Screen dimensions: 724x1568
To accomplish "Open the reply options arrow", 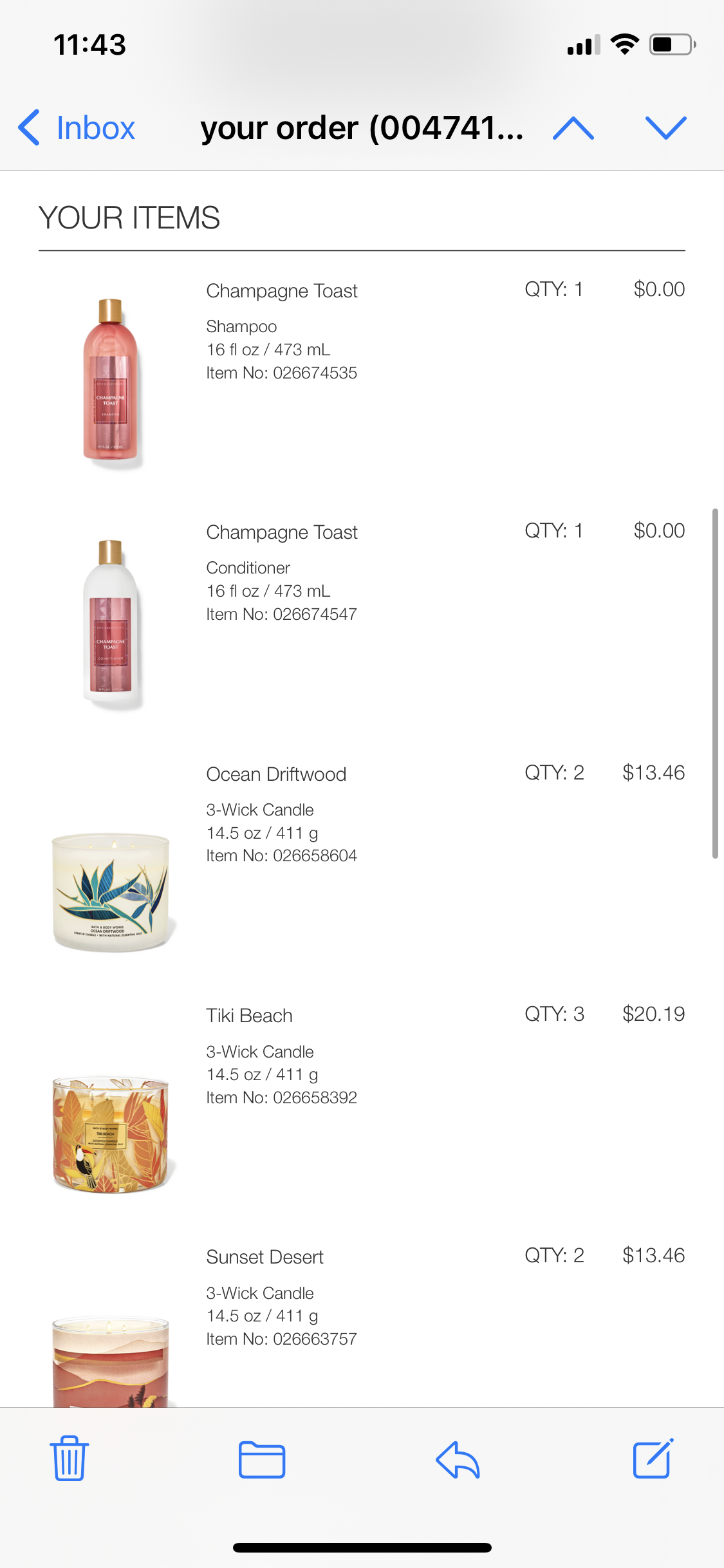I will click(458, 1459).
